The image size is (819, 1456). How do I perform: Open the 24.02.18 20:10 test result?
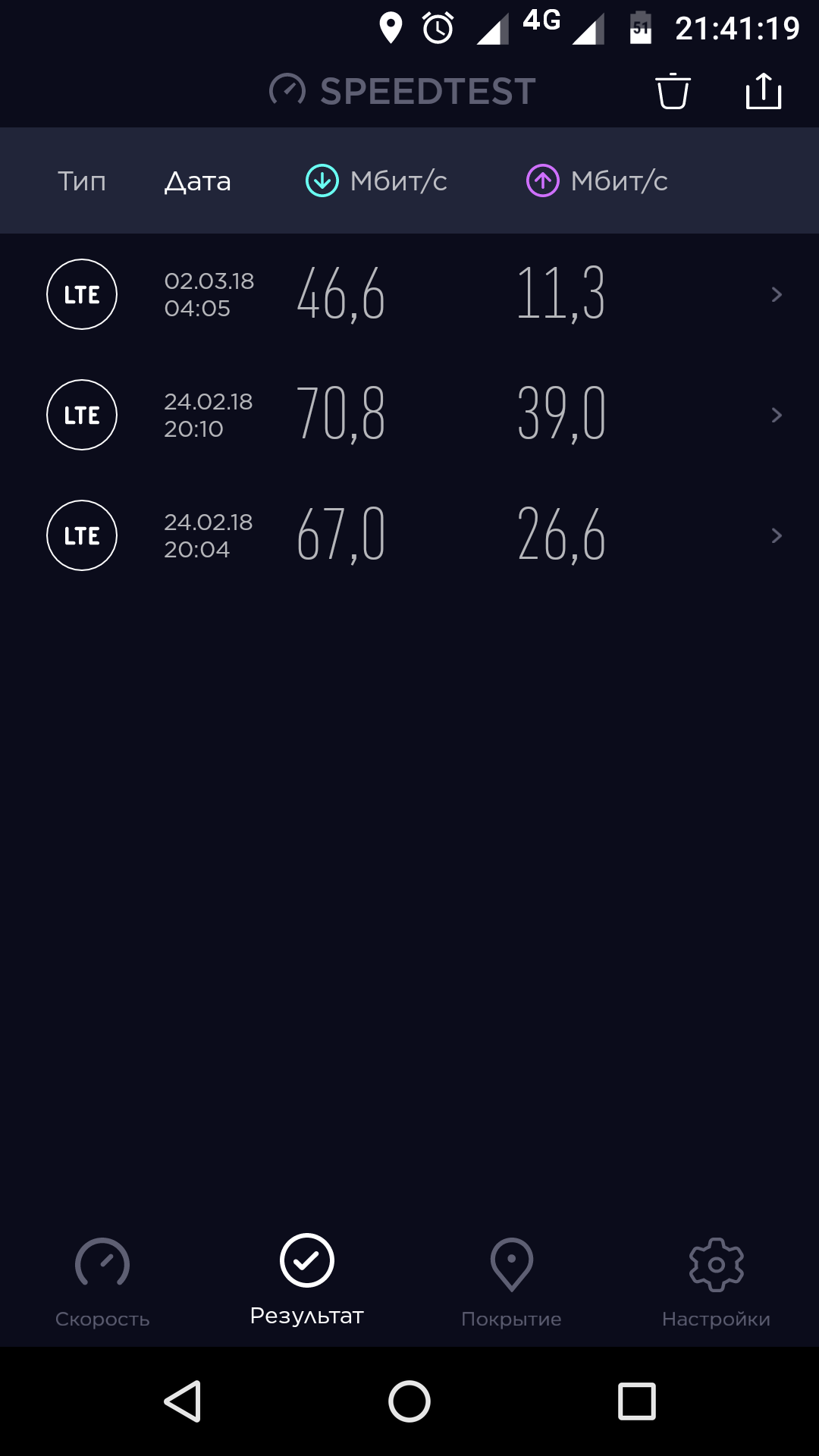click(409, 415)
